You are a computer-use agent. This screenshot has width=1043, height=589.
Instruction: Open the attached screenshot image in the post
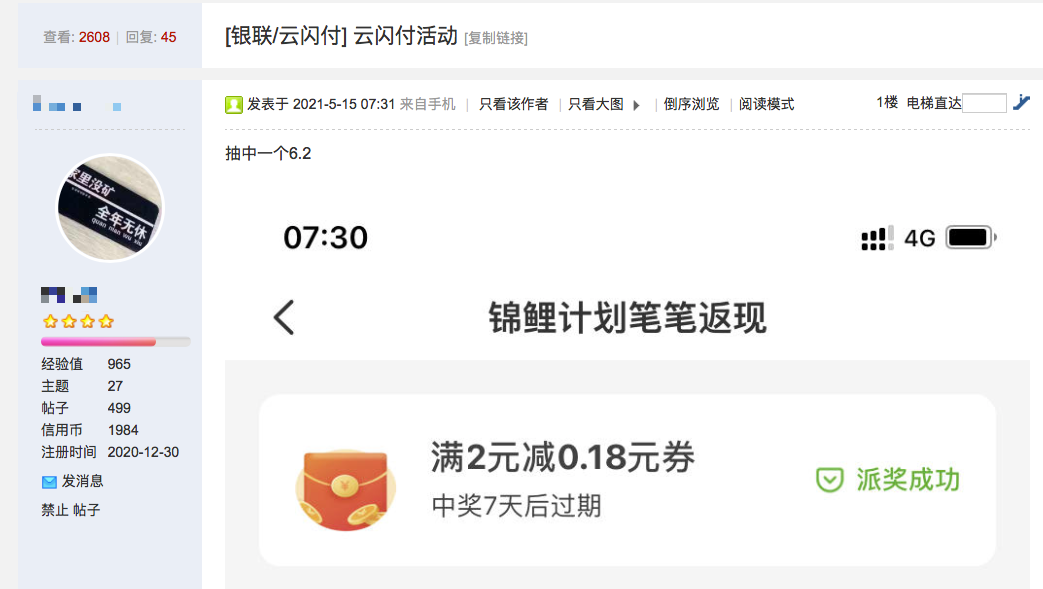626,400
